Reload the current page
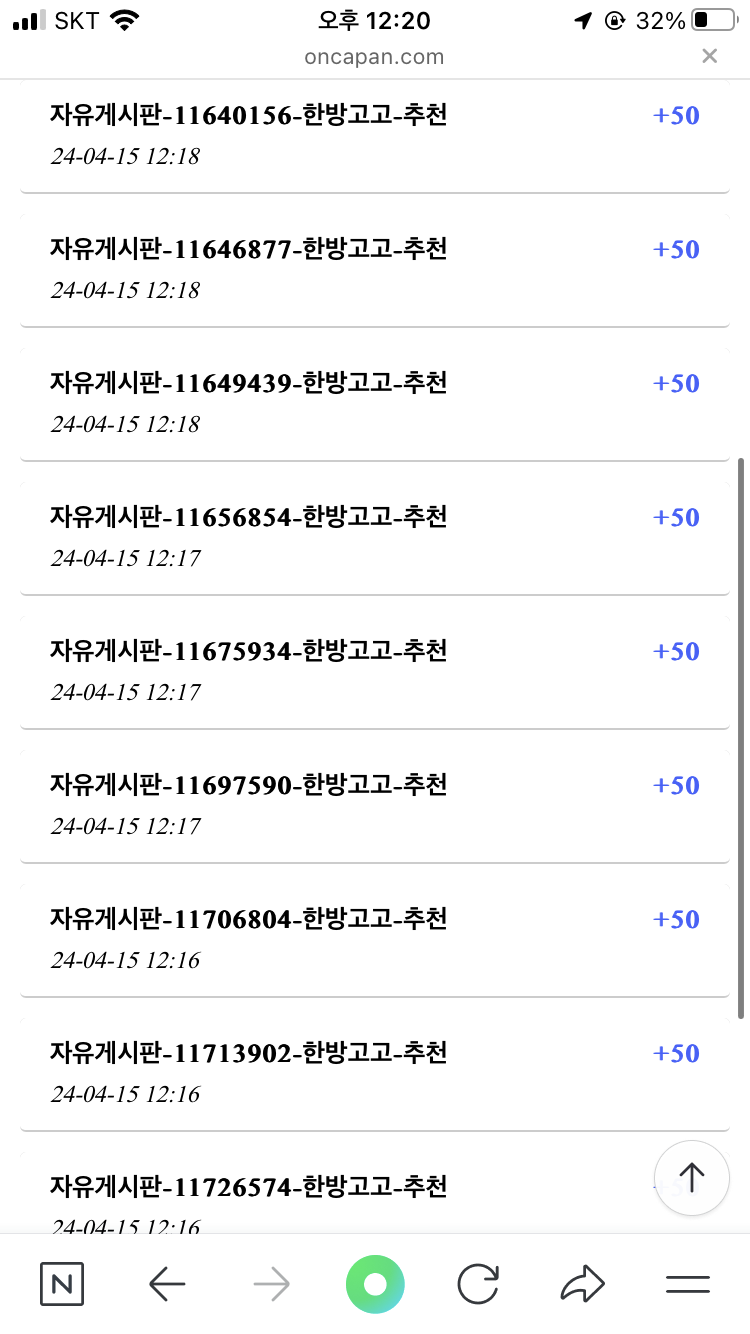 pos(479,1284)
